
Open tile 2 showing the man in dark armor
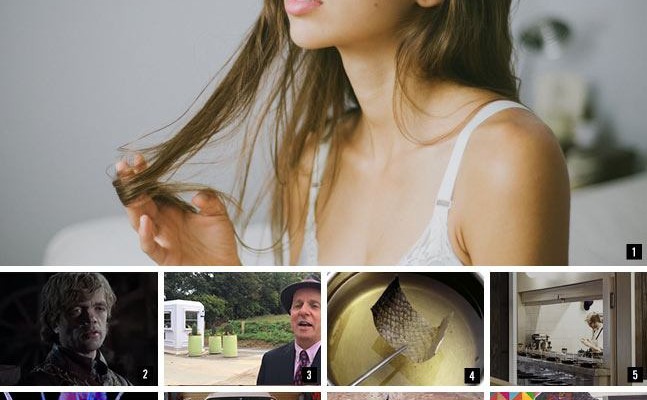click(79, 329)
